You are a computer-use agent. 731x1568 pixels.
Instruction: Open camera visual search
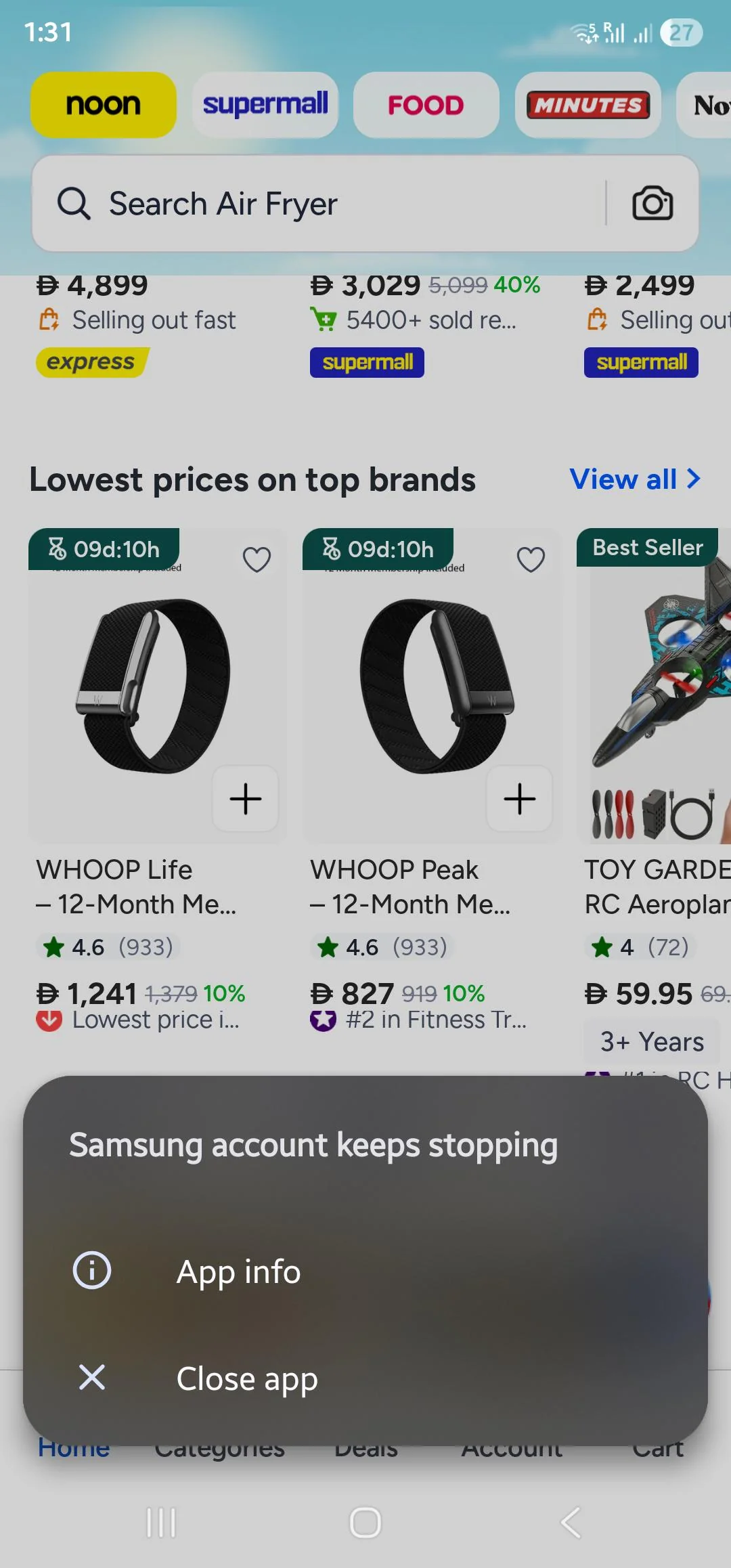[x=652, y=204]
